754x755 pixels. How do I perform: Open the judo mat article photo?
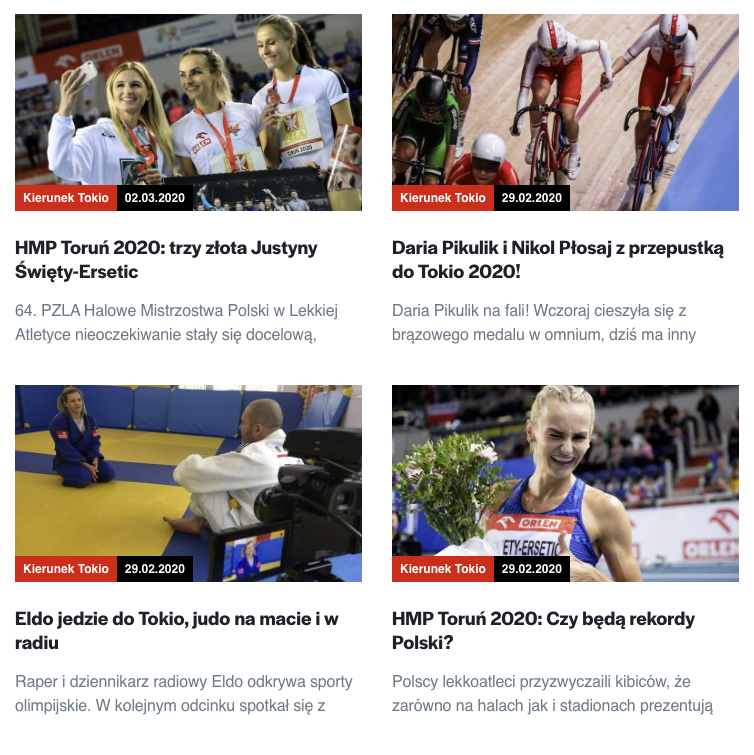(188, 470)
